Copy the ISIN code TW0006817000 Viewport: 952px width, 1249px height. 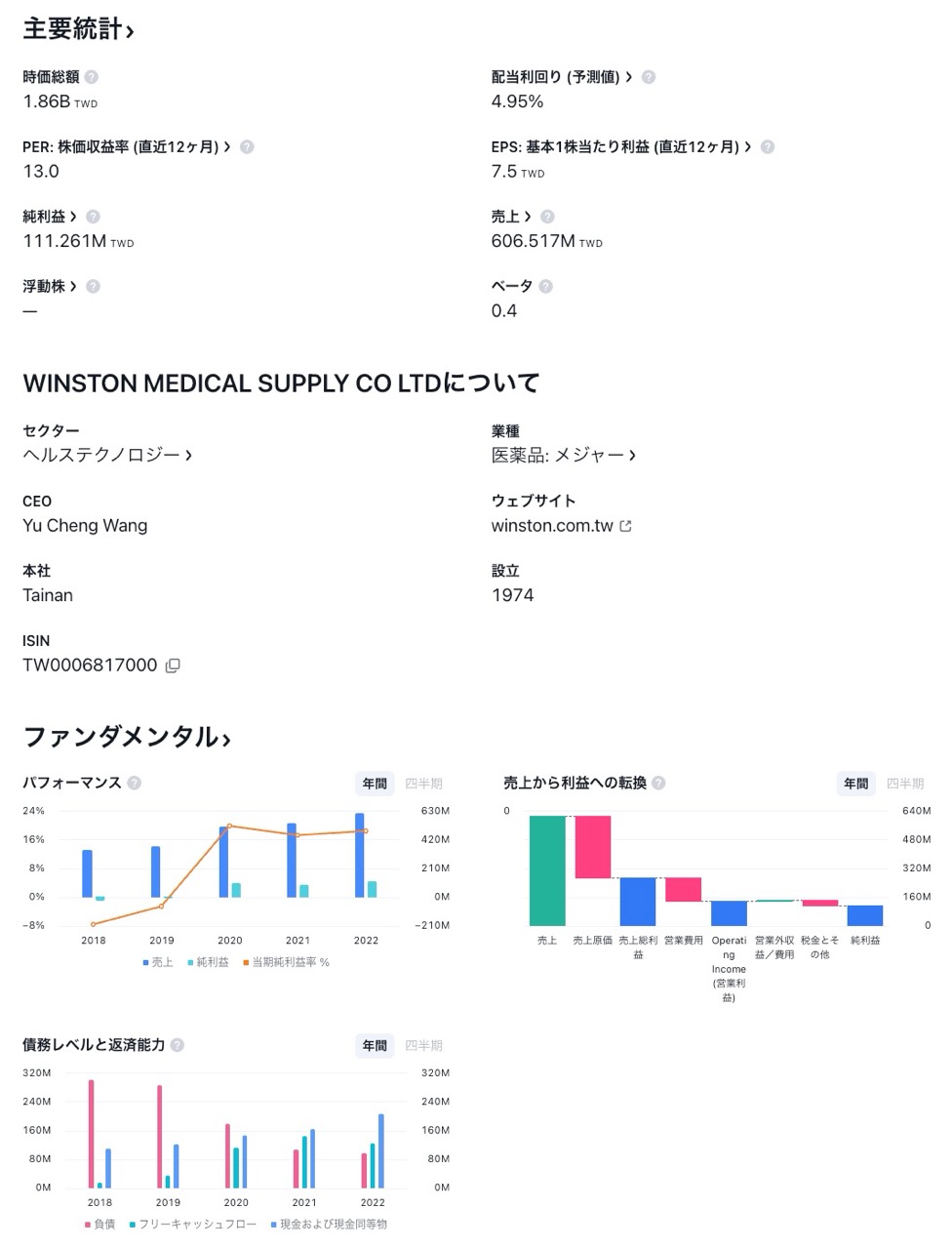click(x=173, y=665)
